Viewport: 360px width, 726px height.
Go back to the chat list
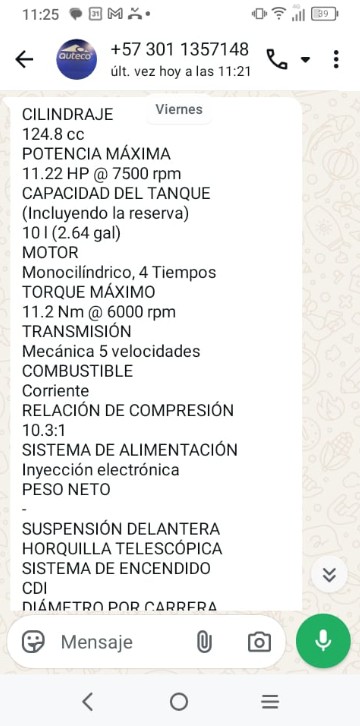click(24, 59)
